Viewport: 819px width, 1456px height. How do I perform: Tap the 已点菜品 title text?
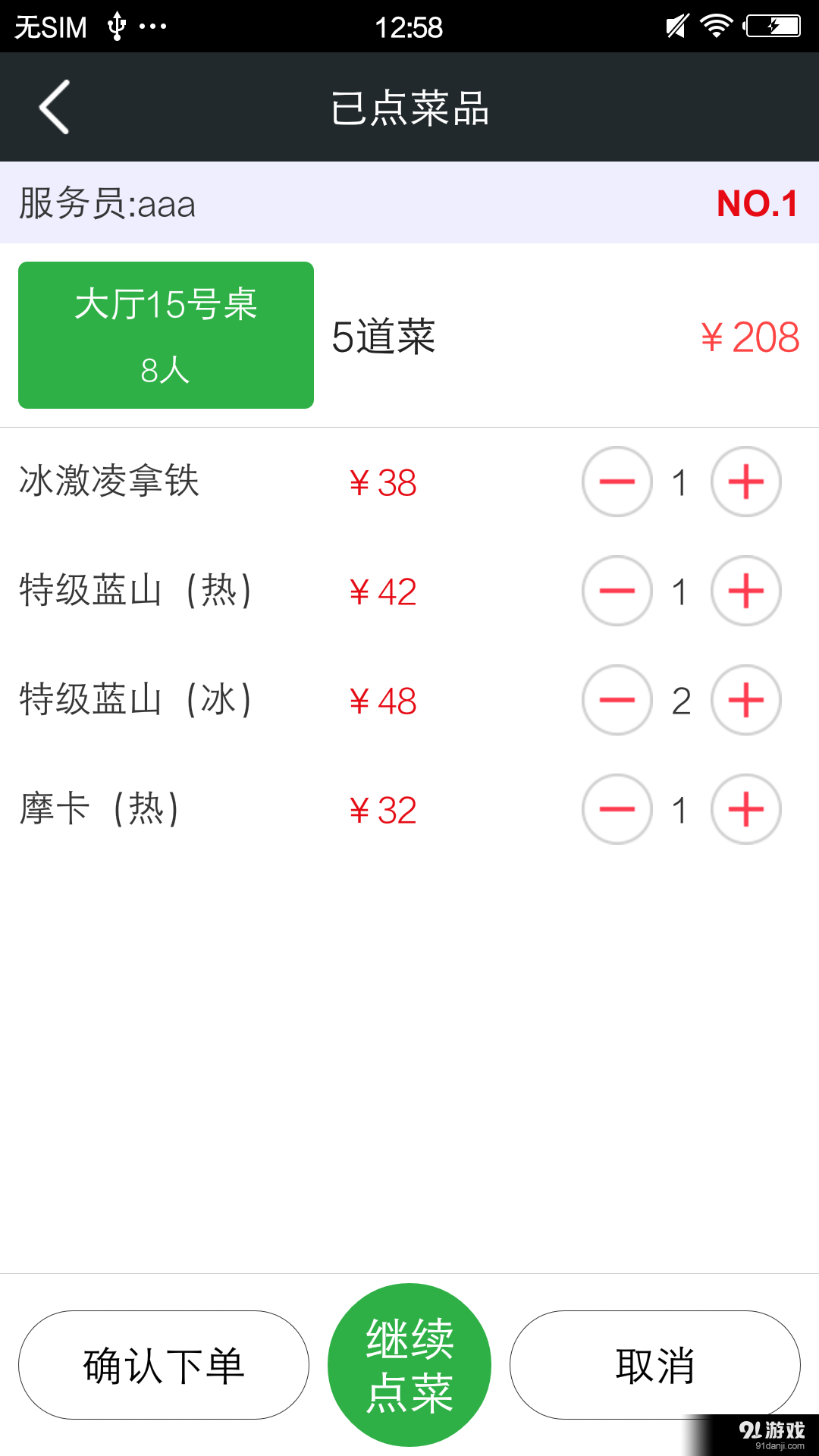click(x=409, y=107)
